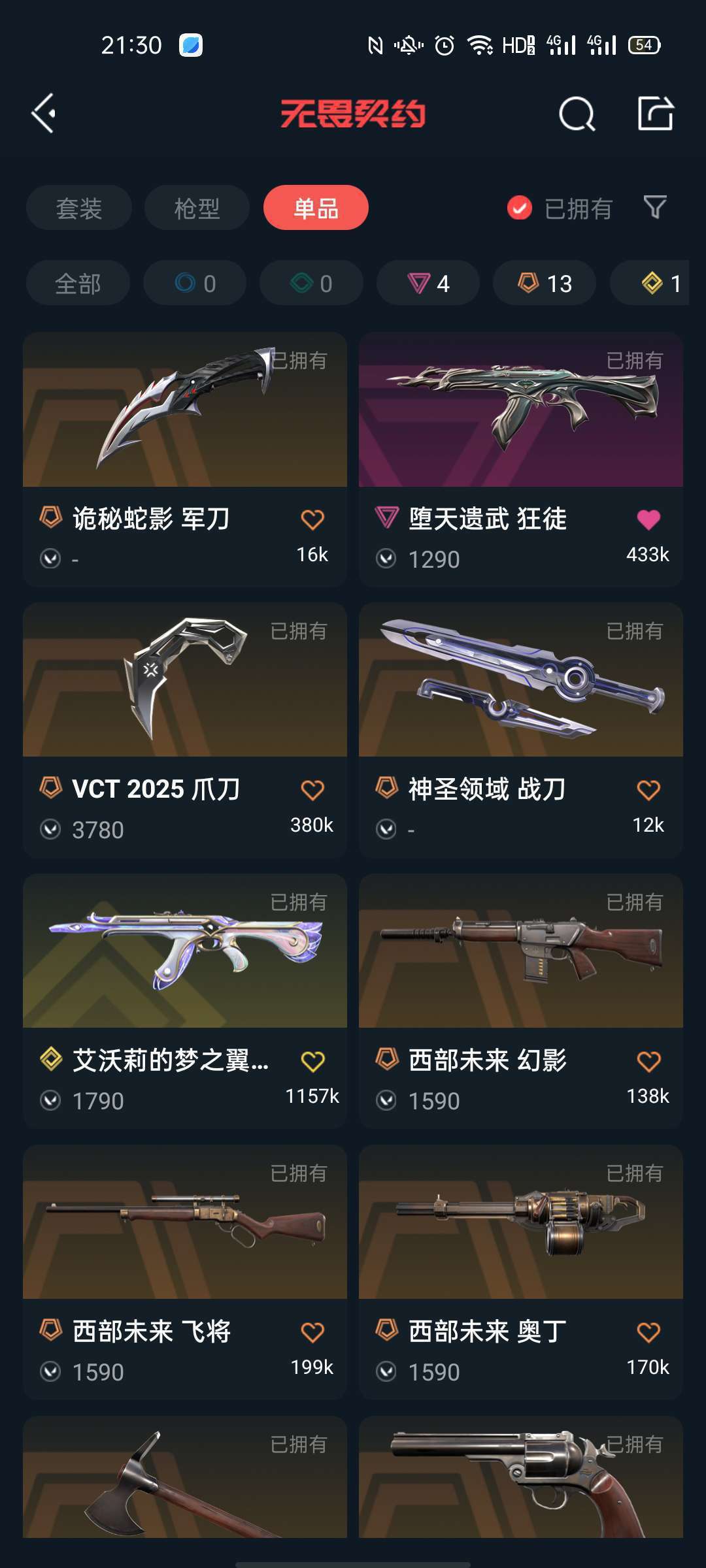The width and height of the screenshot is (706, 1568).
Task: Unlike the 堕天遗武 狂徒 skin
Action: pyautogui.click(x=648, y=519)
